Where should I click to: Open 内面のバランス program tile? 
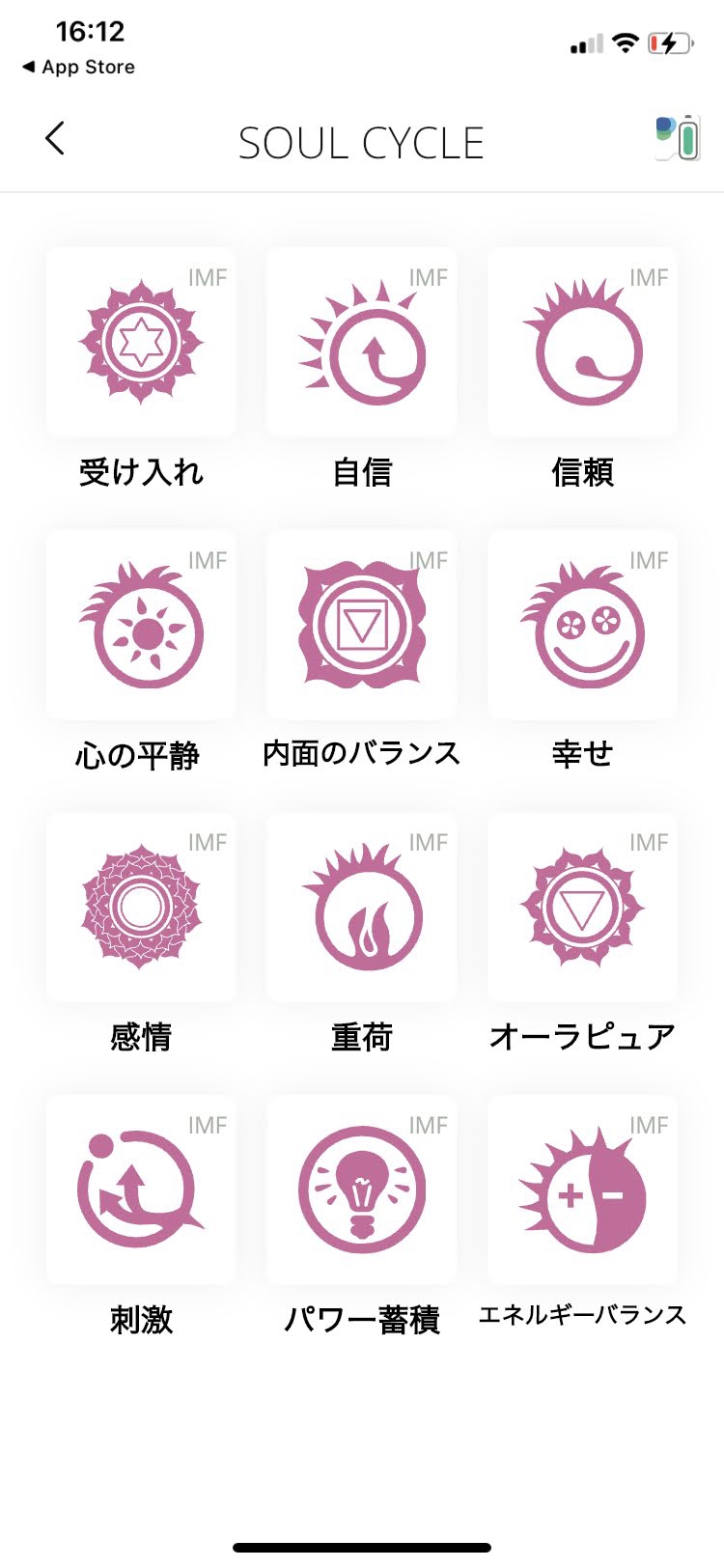click(x=362, y=625)
